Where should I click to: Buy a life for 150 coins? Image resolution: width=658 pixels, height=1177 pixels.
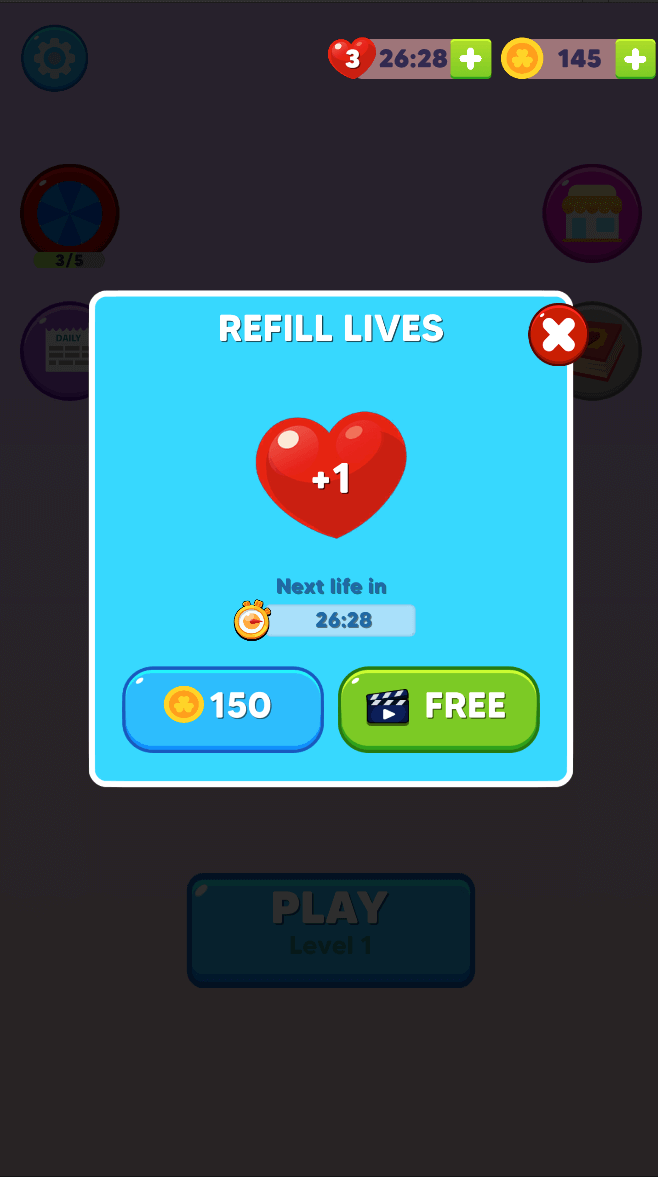pos(223,708)
